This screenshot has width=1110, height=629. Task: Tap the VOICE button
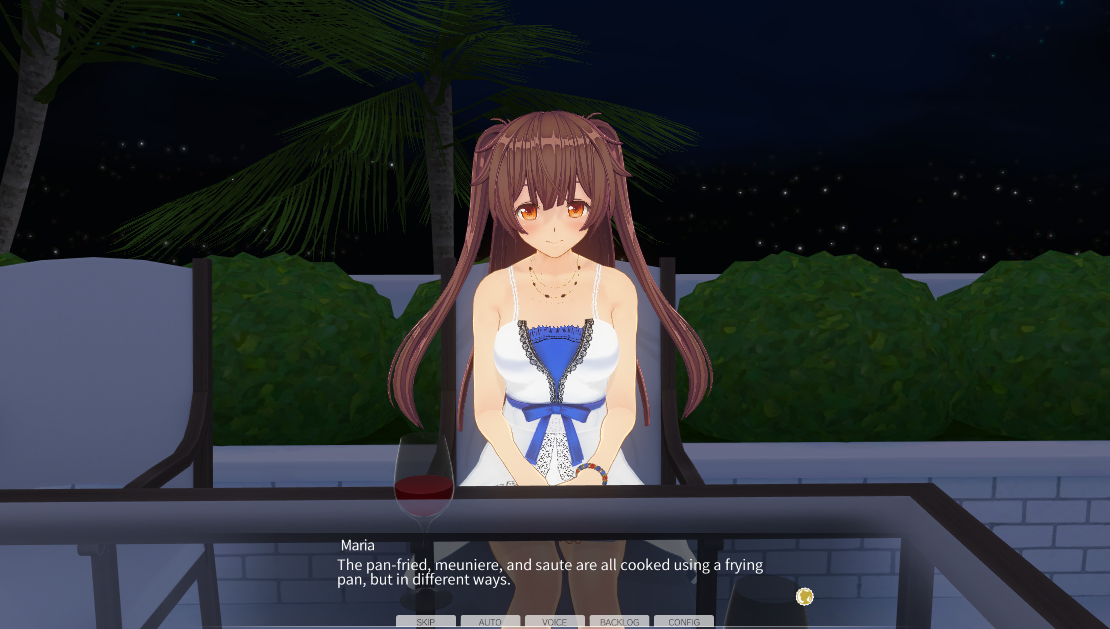[x=554, y=622]
